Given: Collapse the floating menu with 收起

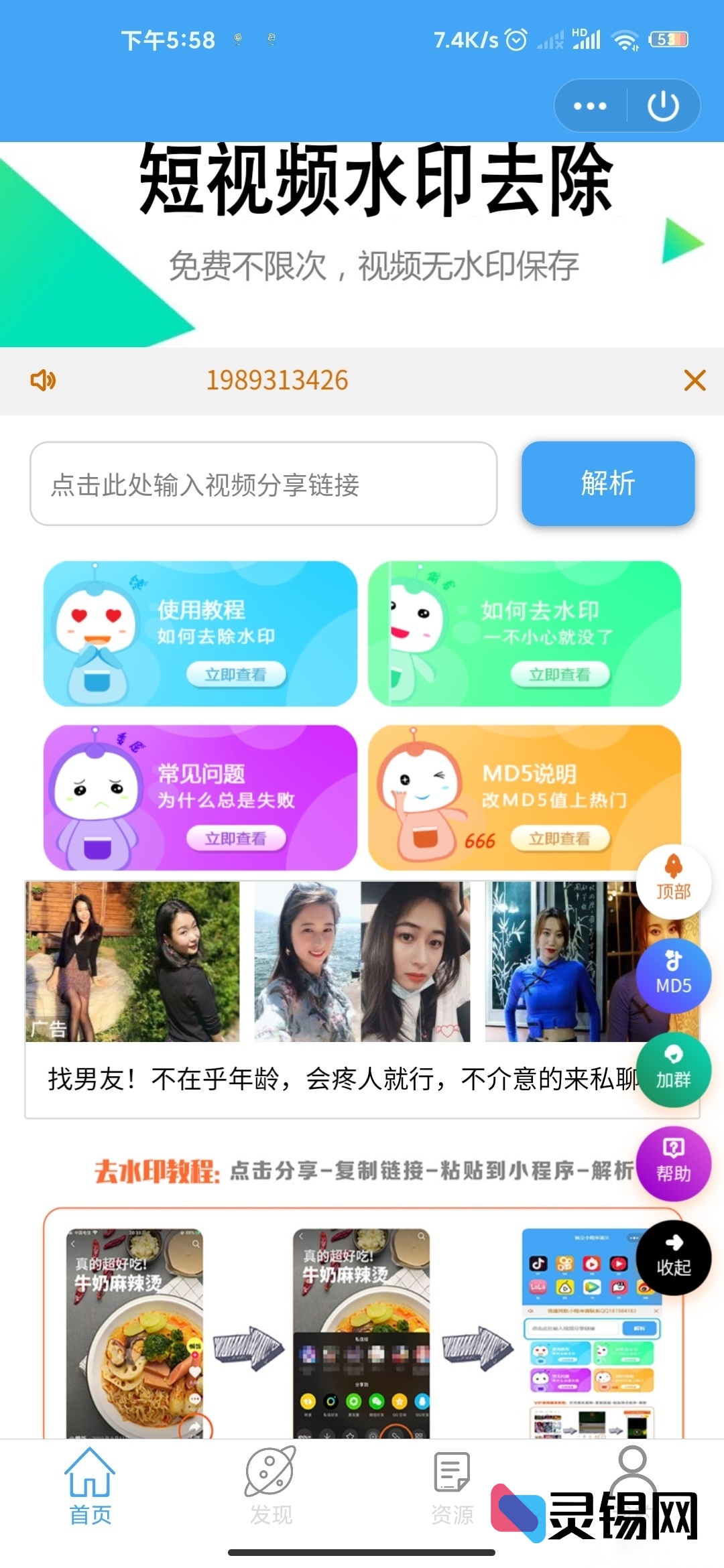Looking at the screenshot, I should tap(673, 1256).
